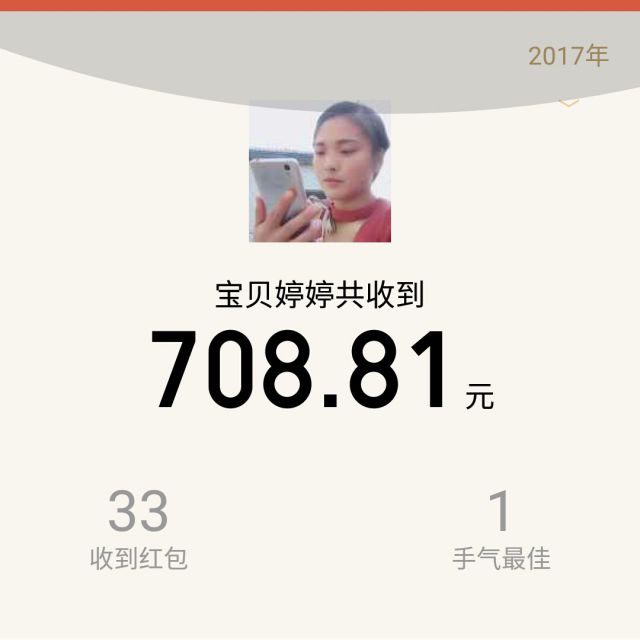Open the 2017年 year selector
The image size is (640, 640).
click(568, 57)
